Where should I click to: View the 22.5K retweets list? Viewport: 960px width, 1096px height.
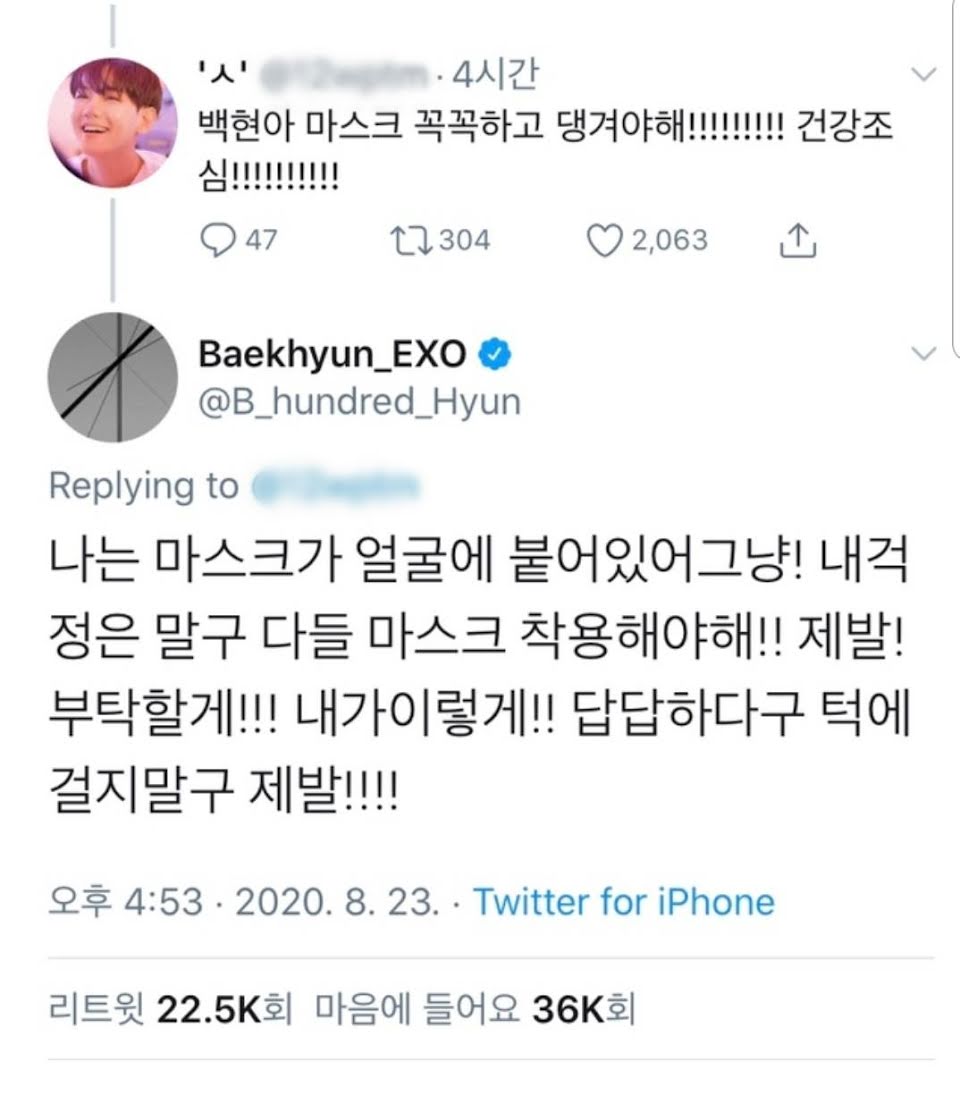(170, 1009)
